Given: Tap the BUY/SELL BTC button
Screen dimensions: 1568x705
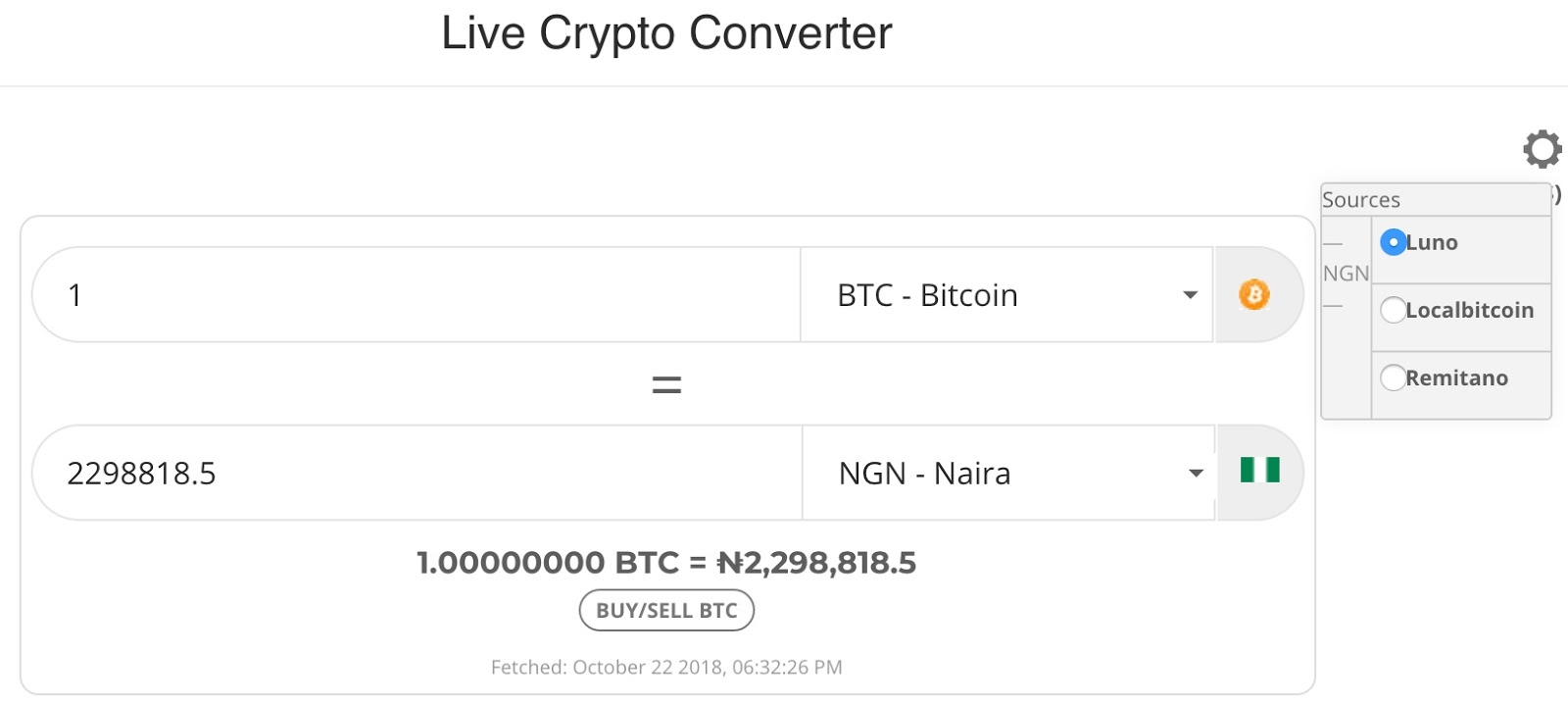Looking at the screenshot, I should (666, 610).
